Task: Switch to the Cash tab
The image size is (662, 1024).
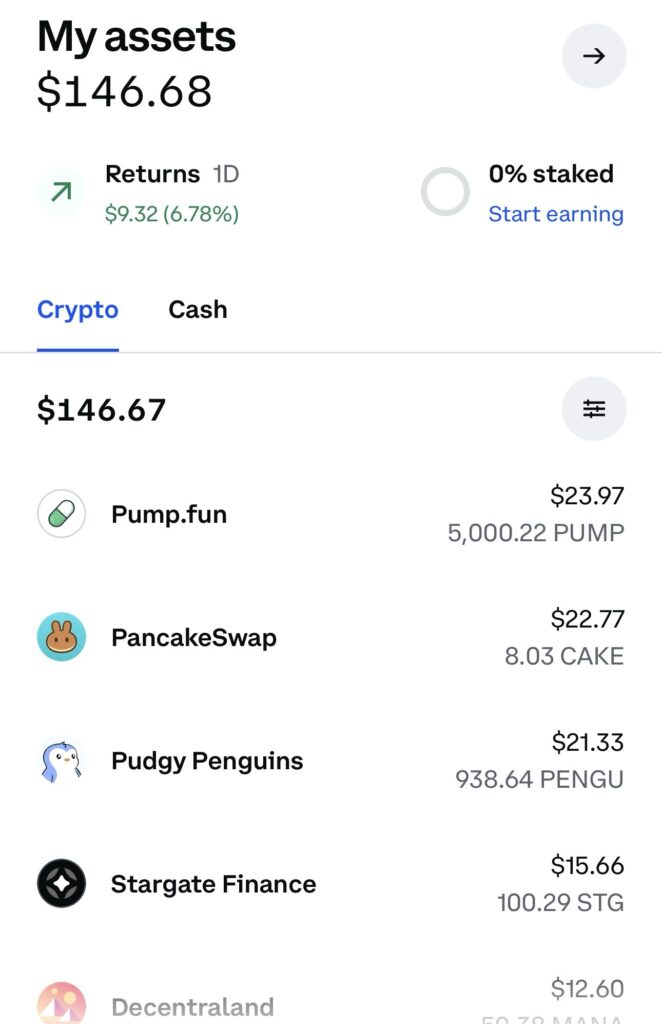Action: [197, 310]
